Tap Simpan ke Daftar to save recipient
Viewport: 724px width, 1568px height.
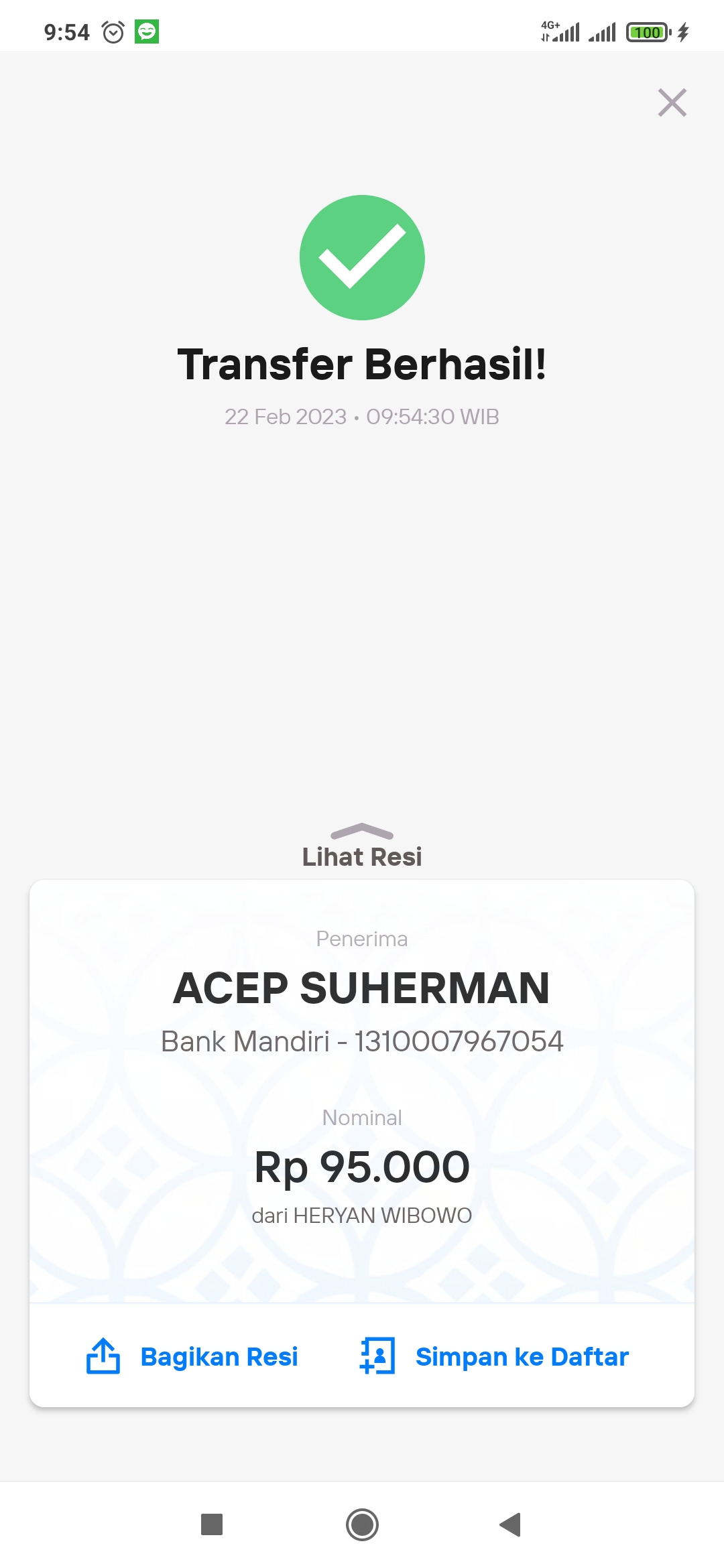pos(494,1356)
